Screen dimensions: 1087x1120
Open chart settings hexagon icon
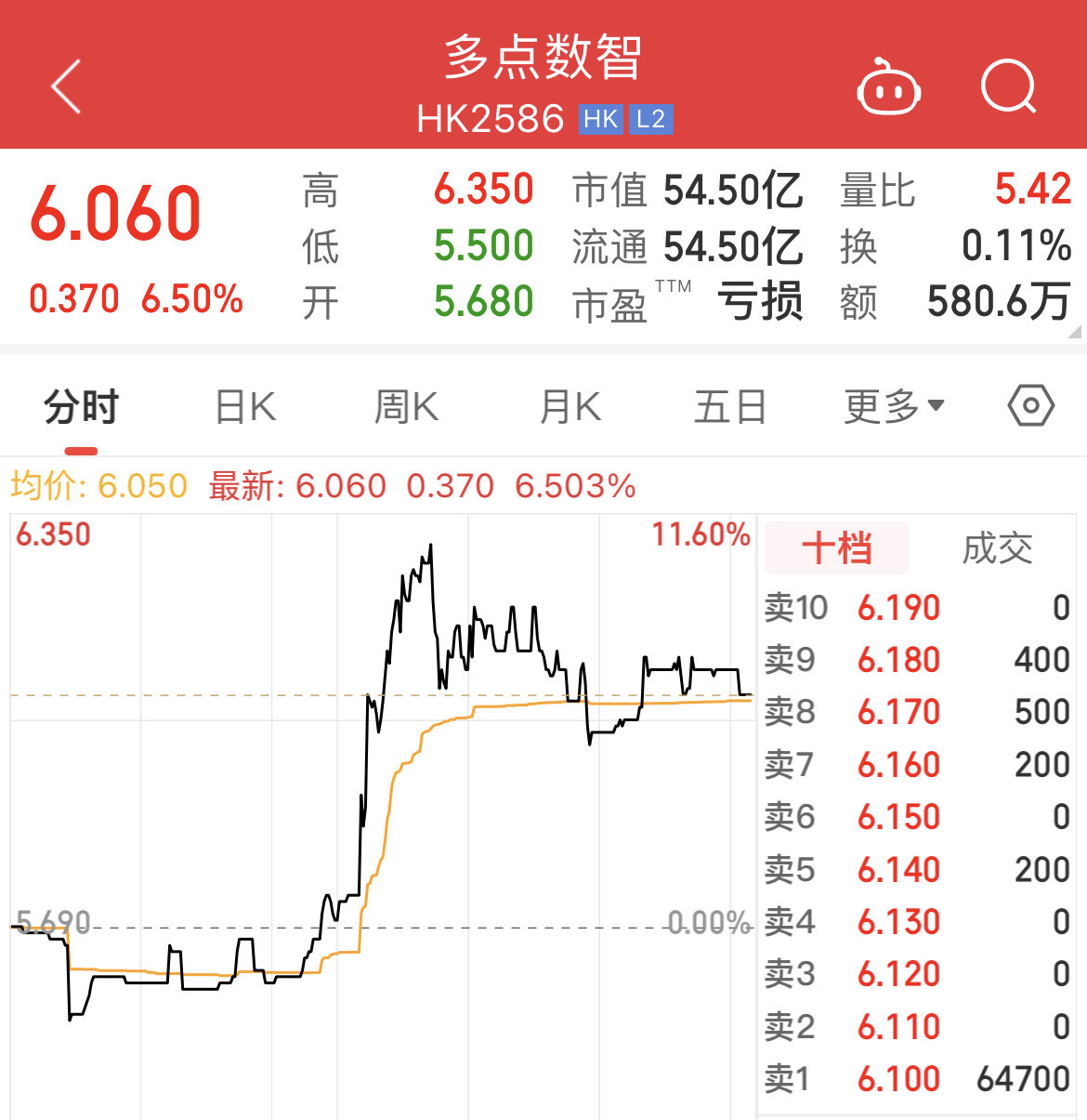tap(1030, 406)
